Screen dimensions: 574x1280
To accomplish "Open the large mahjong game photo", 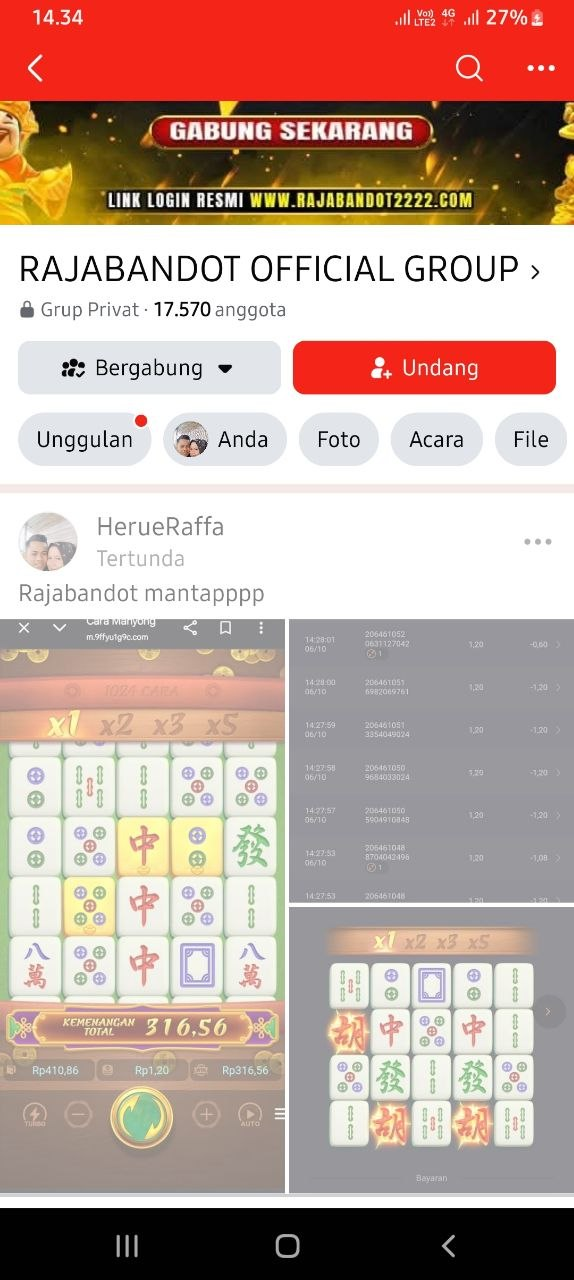I will 142,906.
